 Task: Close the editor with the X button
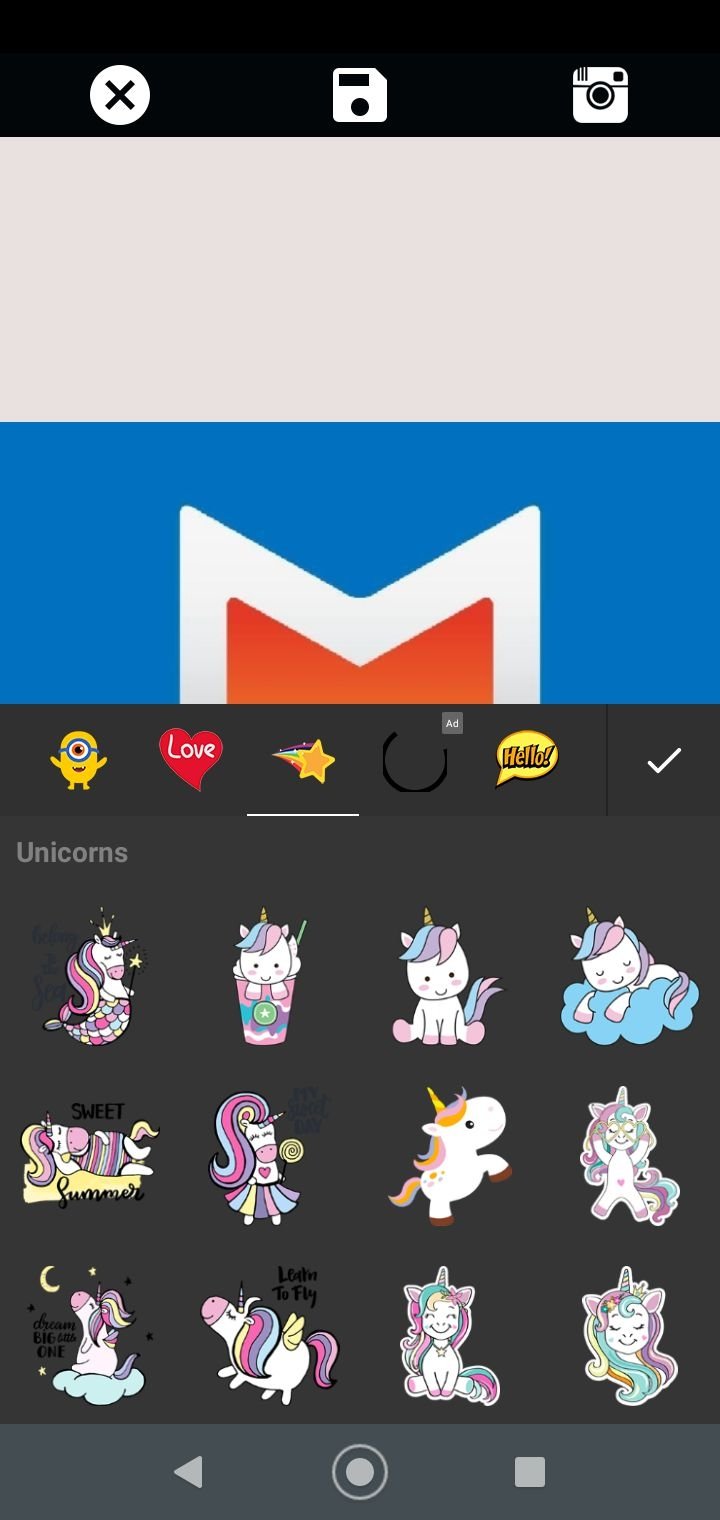pos(120,95)
